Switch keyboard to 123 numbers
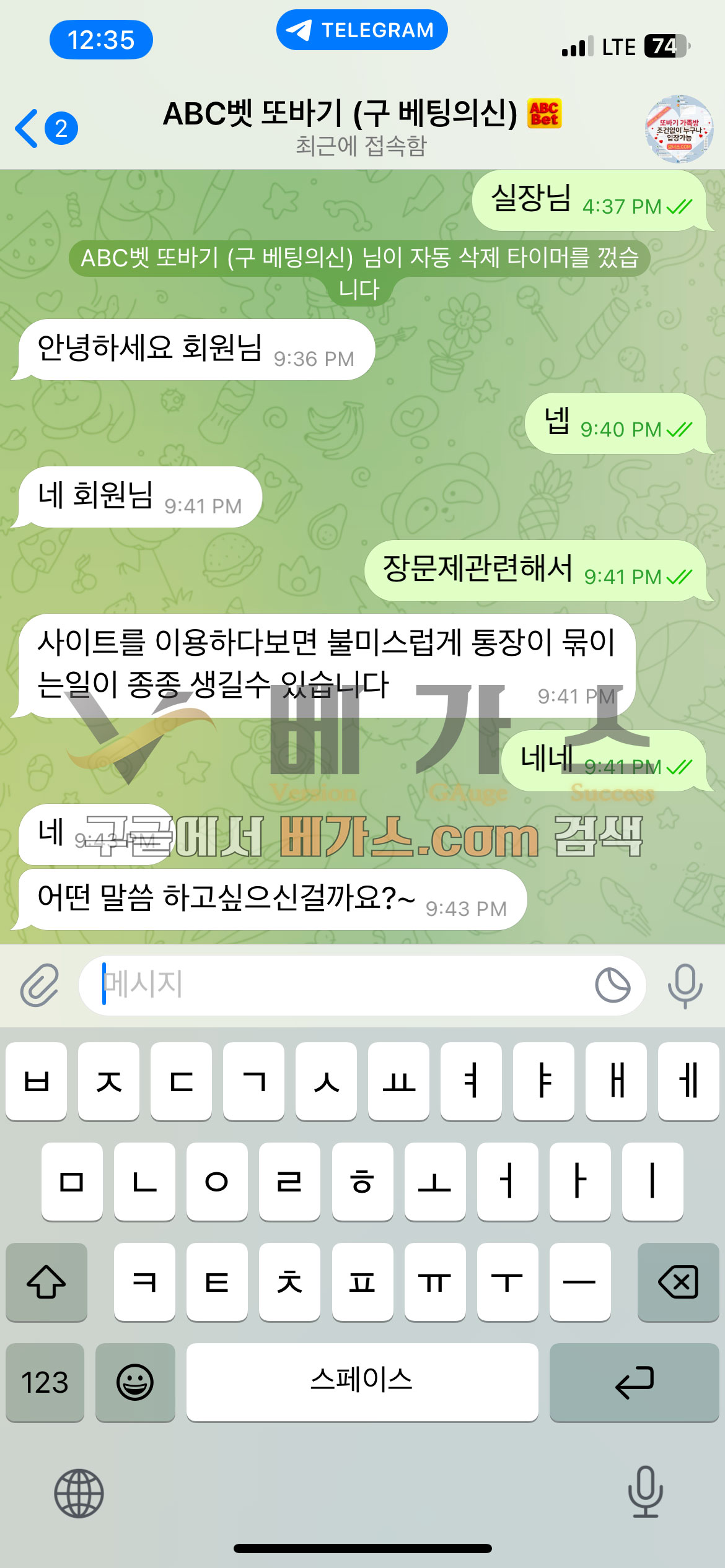 [x=45, y=1382]
